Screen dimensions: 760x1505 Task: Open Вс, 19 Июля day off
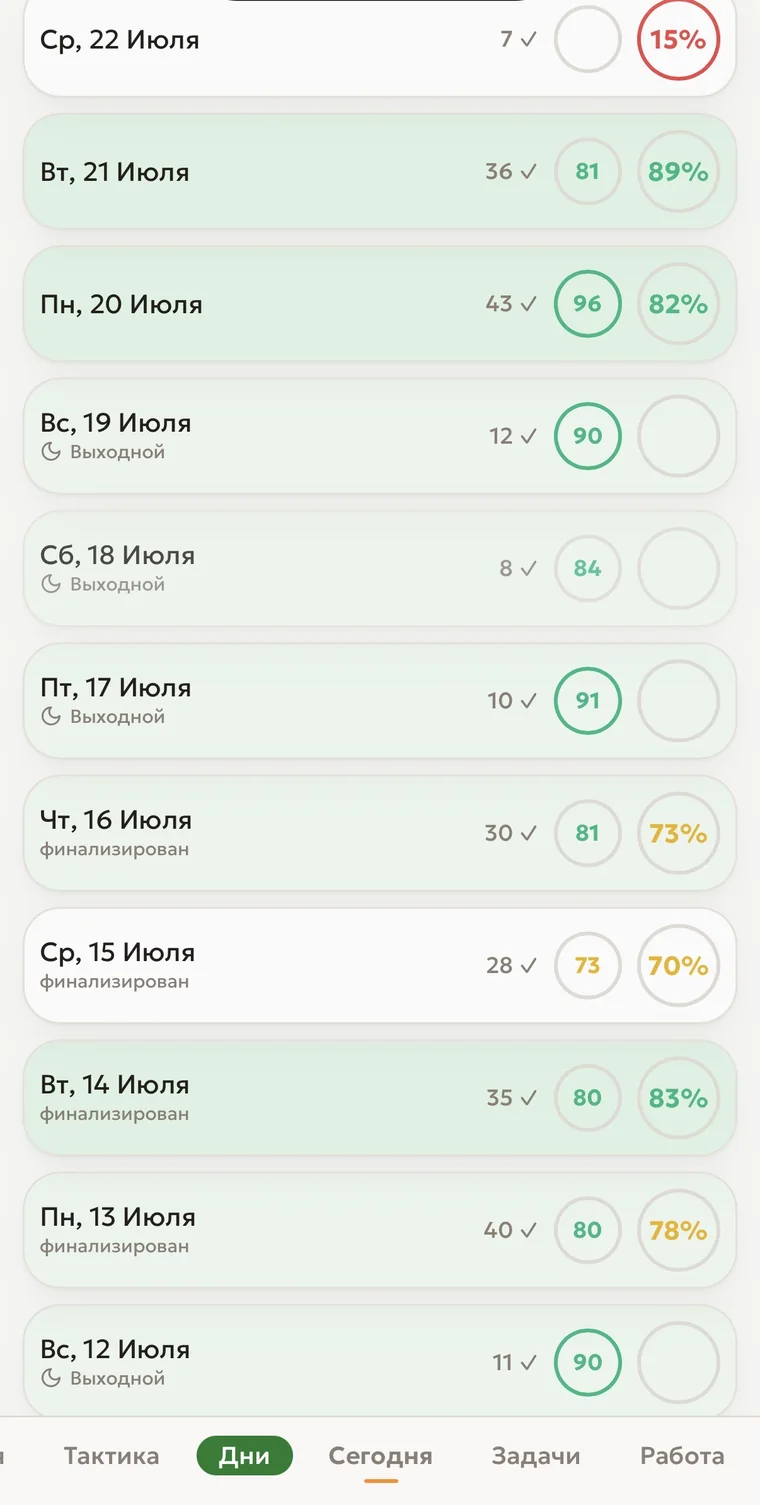[x=380, y=436]
